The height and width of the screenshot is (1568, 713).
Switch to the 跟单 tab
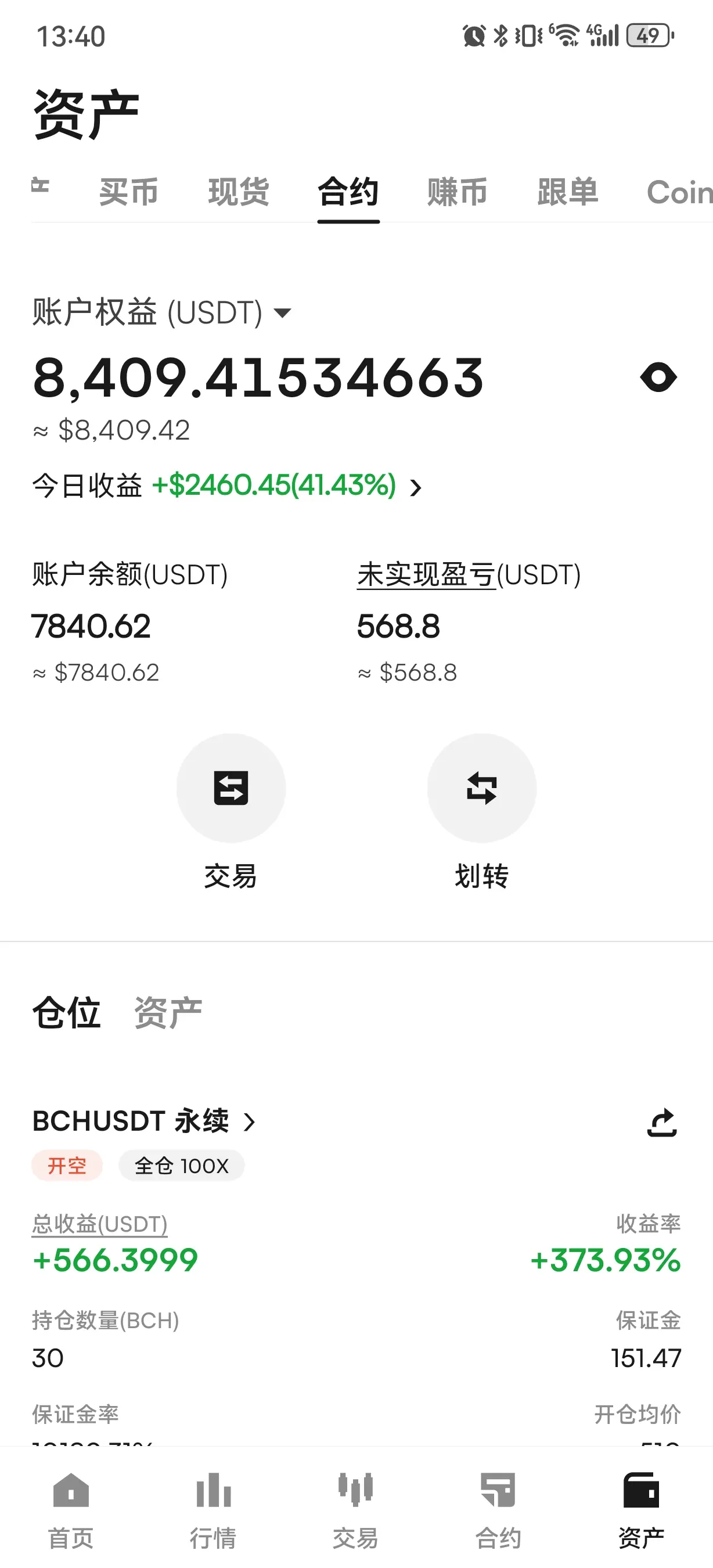coord(568,192)
